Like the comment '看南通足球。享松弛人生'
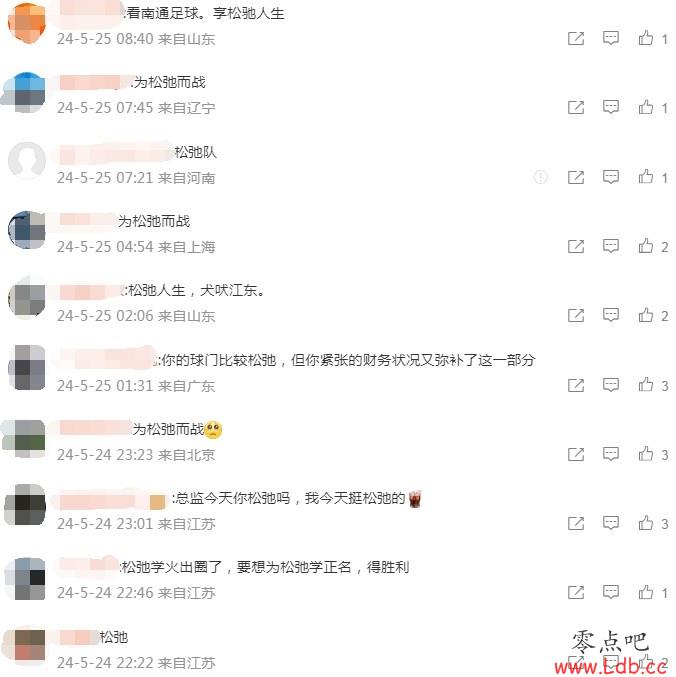Image resolution: width=676 pixels, height=677 pixels. tap(646, 39)
